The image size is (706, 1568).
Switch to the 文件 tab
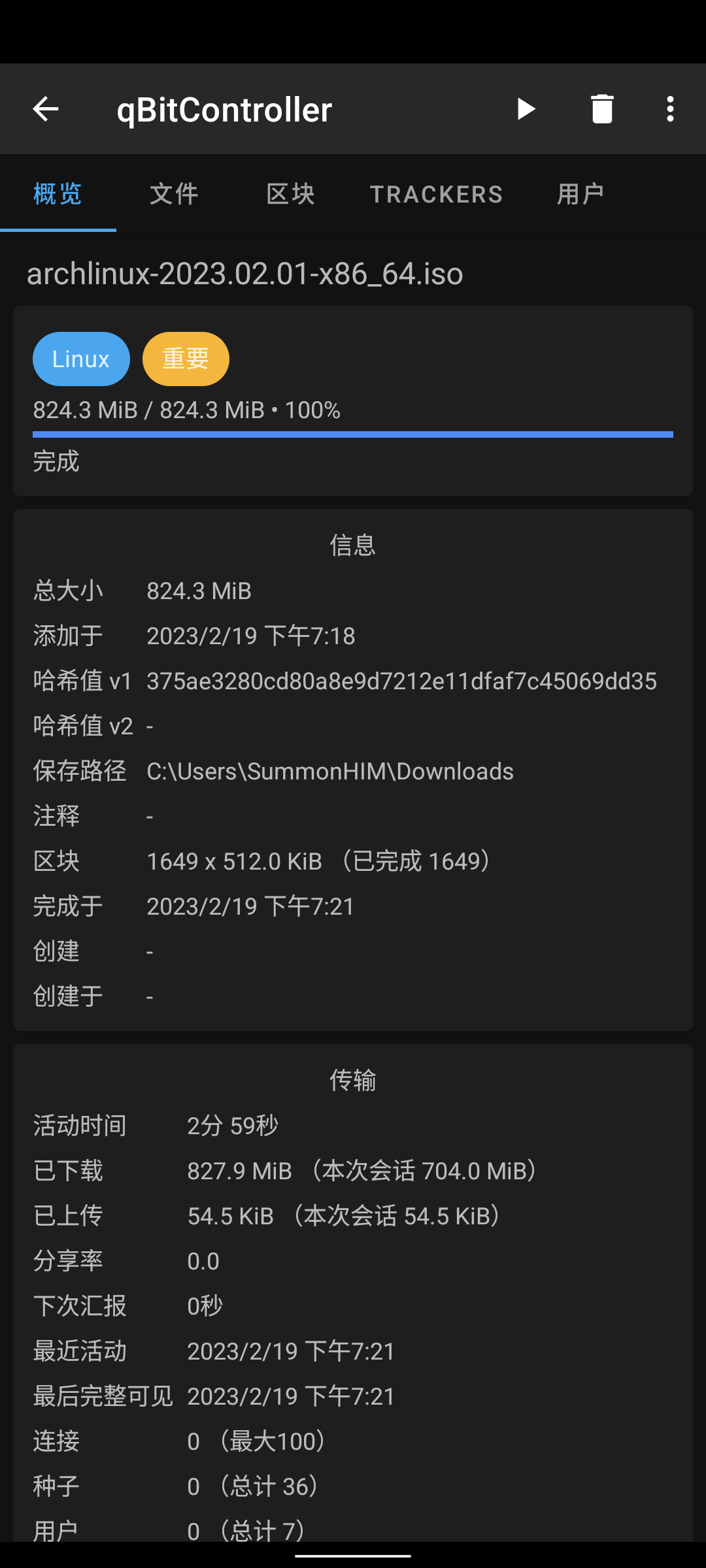tap(174, 194)
